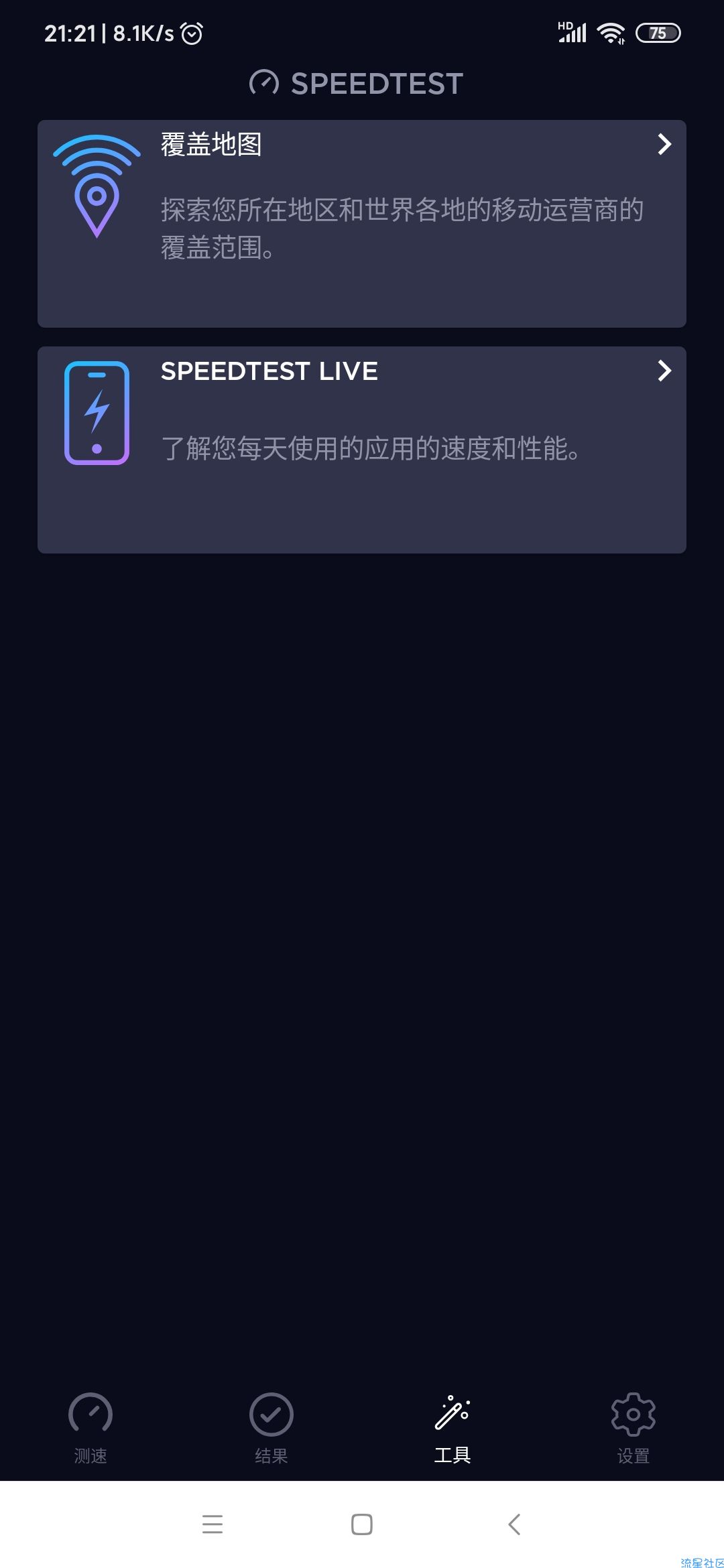Go to the system home screen

pyautogui.click(x=362, y=1524)
